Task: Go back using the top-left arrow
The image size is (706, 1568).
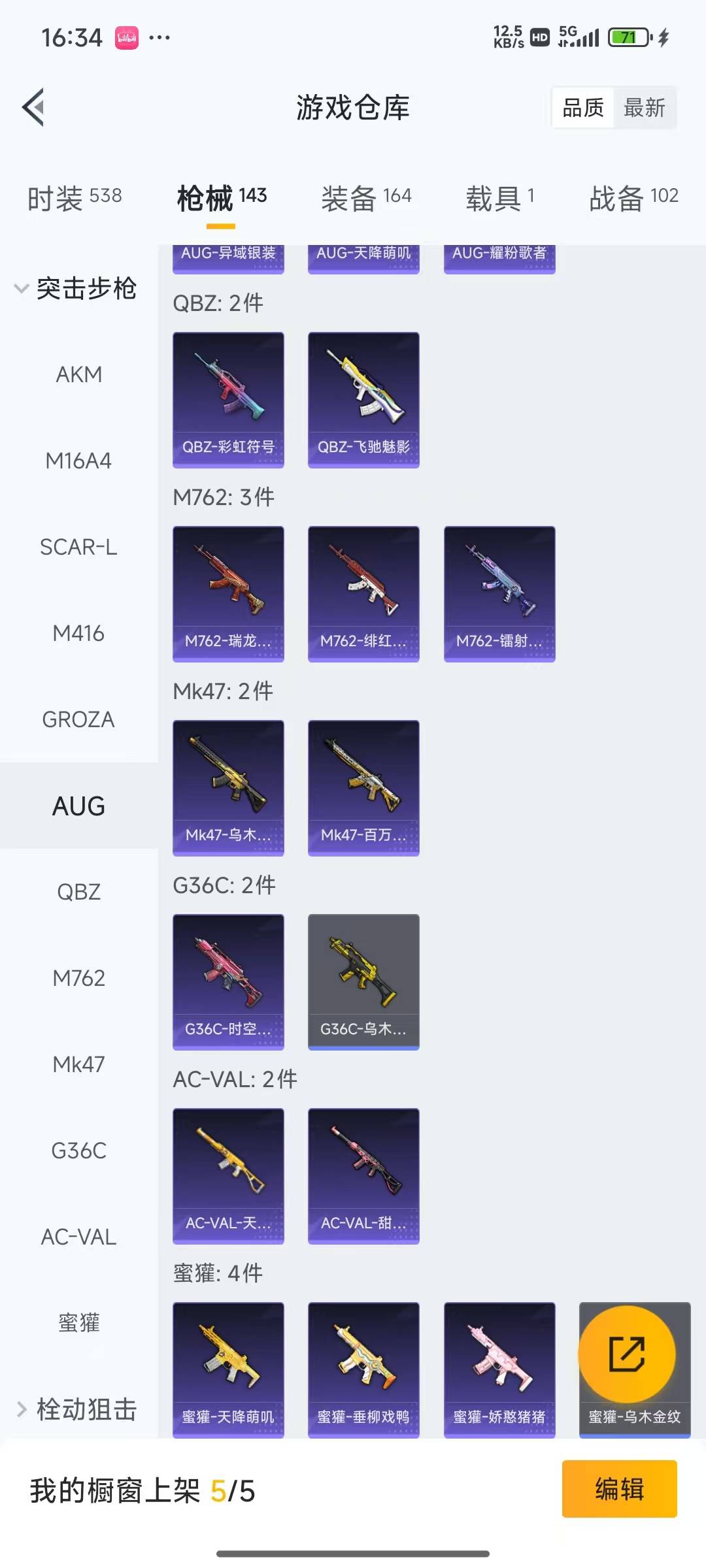Action: tap(34, 107)
